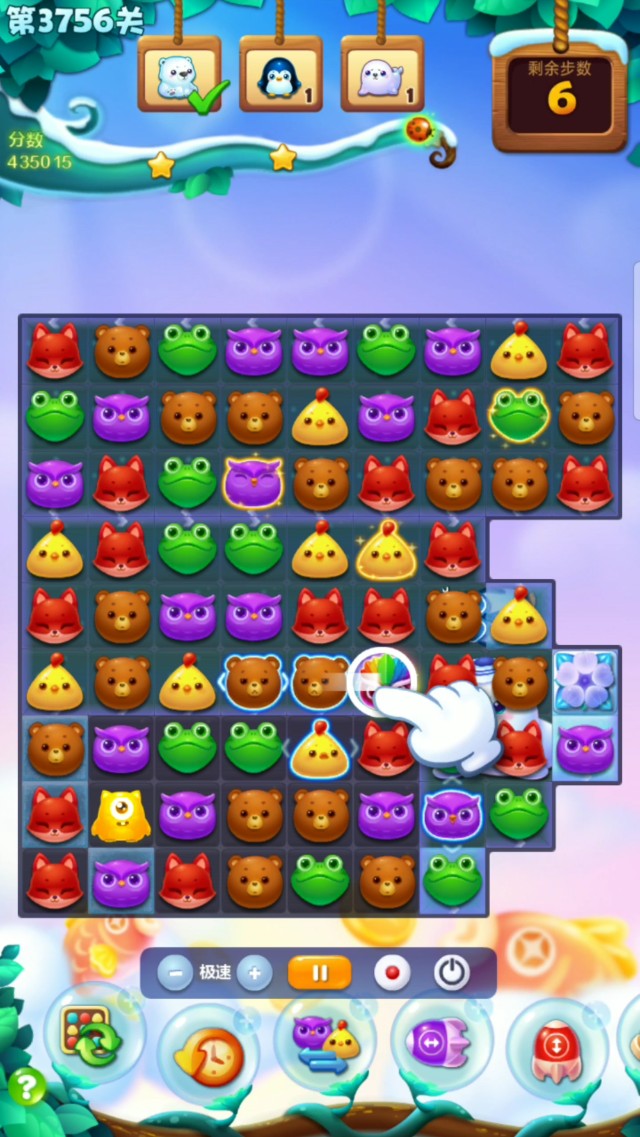Image resolution: width=640 pixels, height=1137 pixels.
Task: Use the board refresh shuffle booster
Action: point(92,1035)
